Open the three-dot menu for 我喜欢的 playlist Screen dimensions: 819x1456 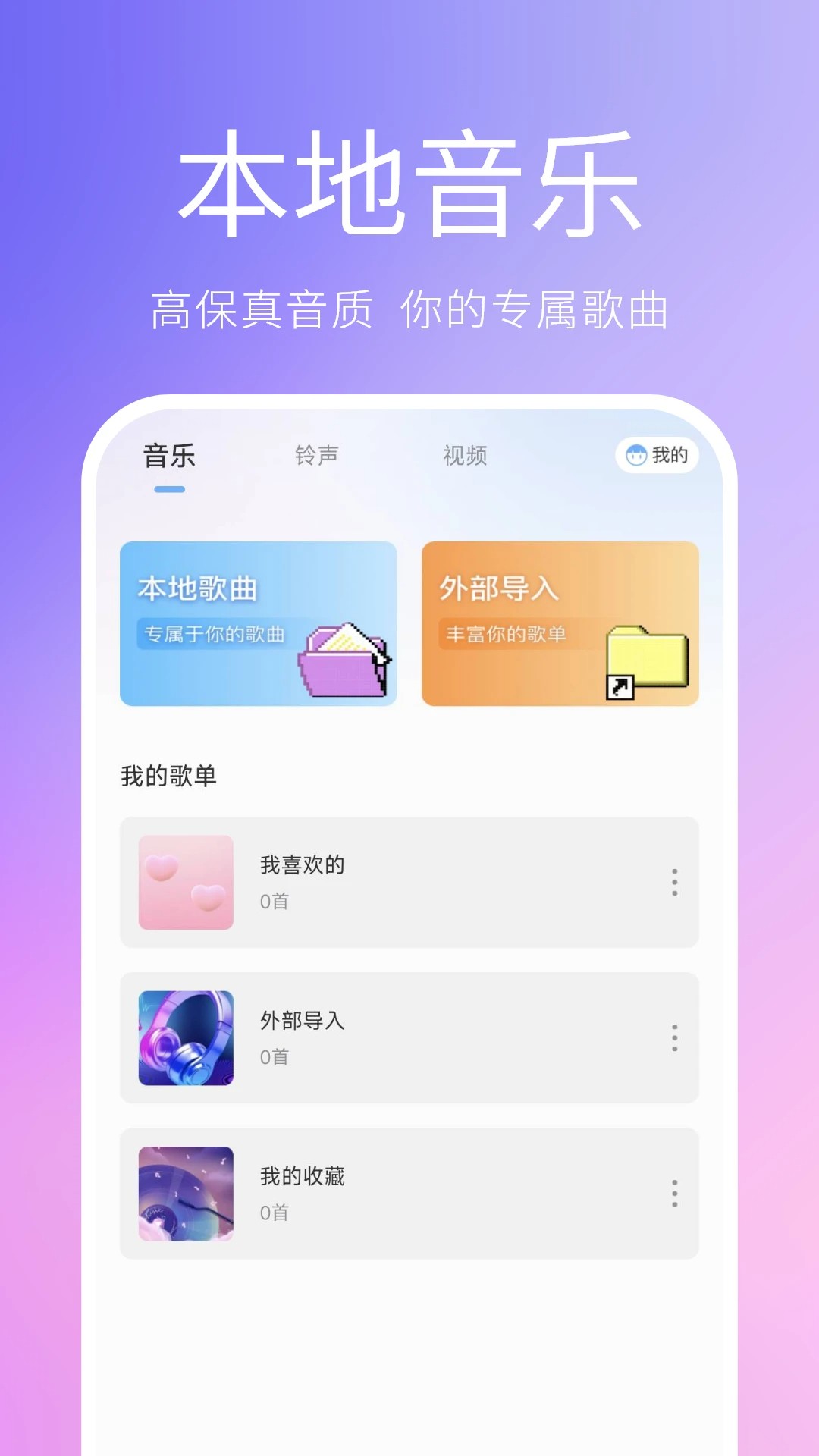click(675, 880)
